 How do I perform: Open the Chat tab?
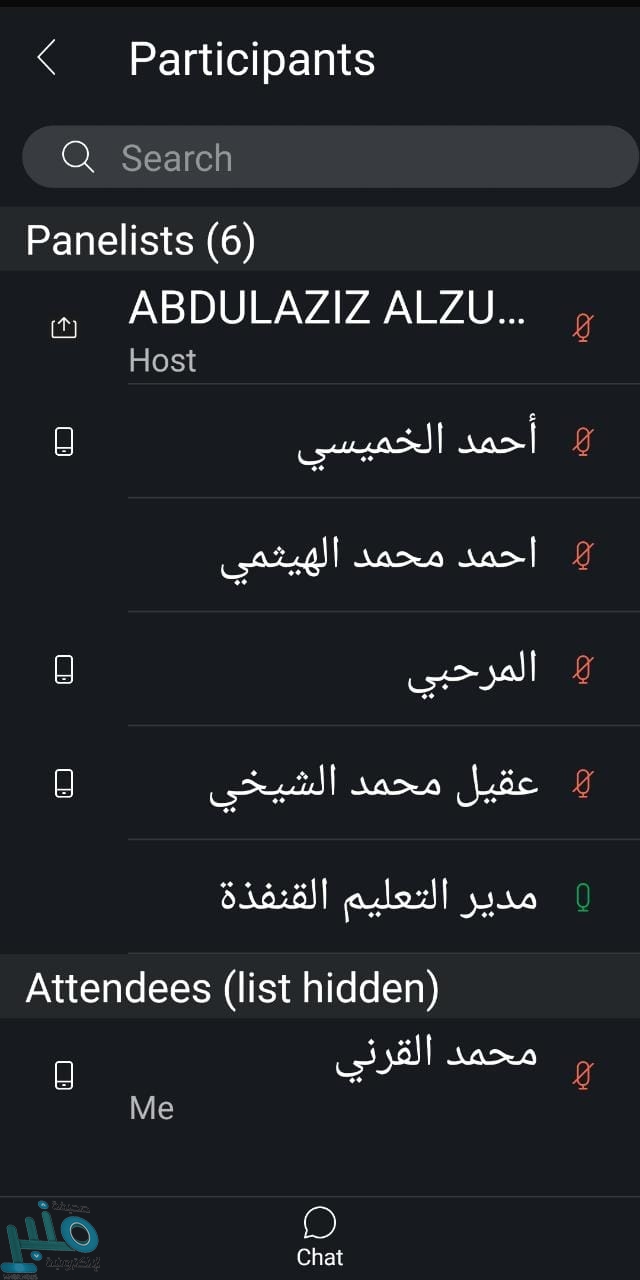(320, 1237)
